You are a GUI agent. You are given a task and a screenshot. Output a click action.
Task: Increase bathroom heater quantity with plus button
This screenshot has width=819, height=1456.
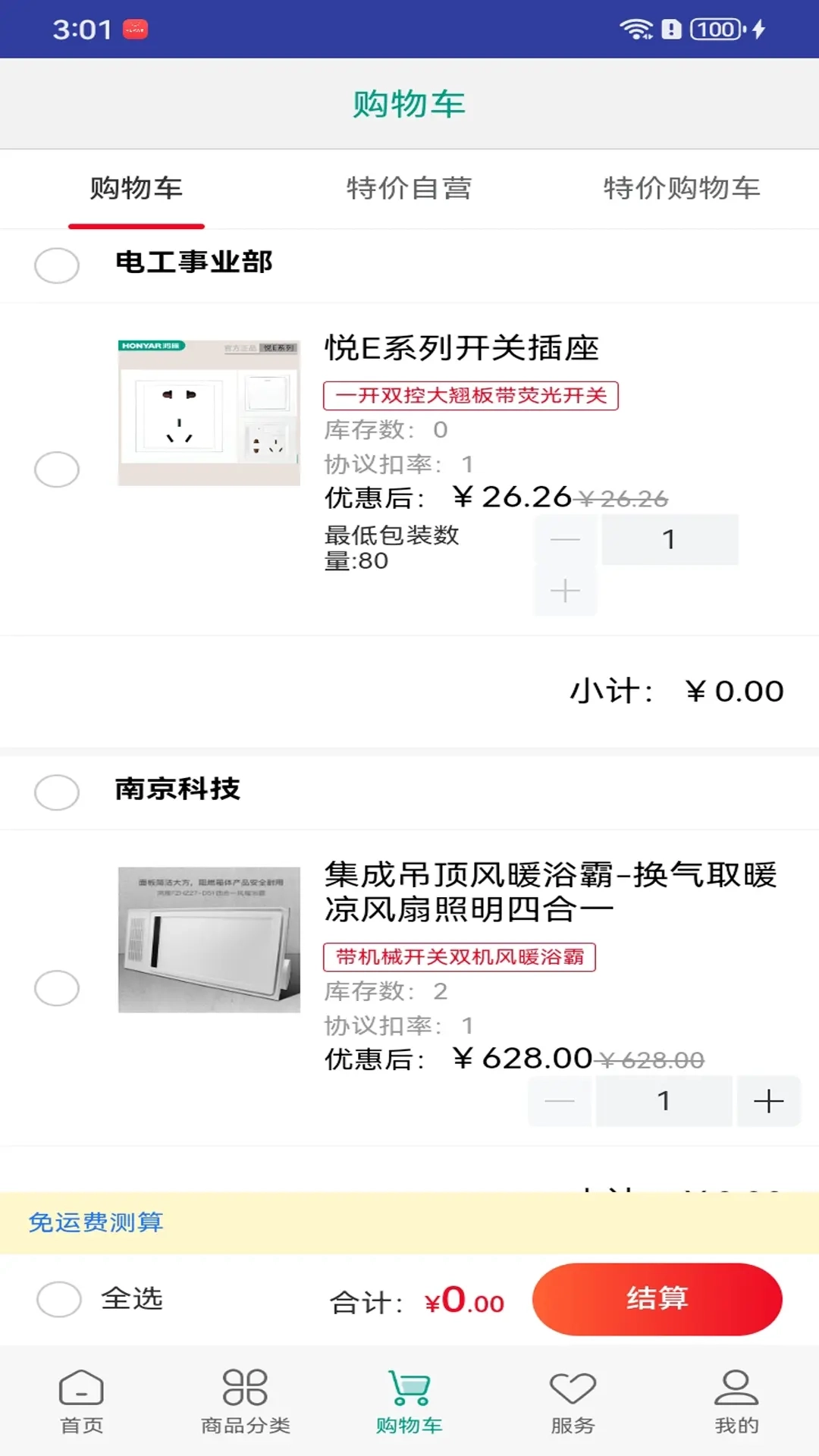[x=768, y=1101]
